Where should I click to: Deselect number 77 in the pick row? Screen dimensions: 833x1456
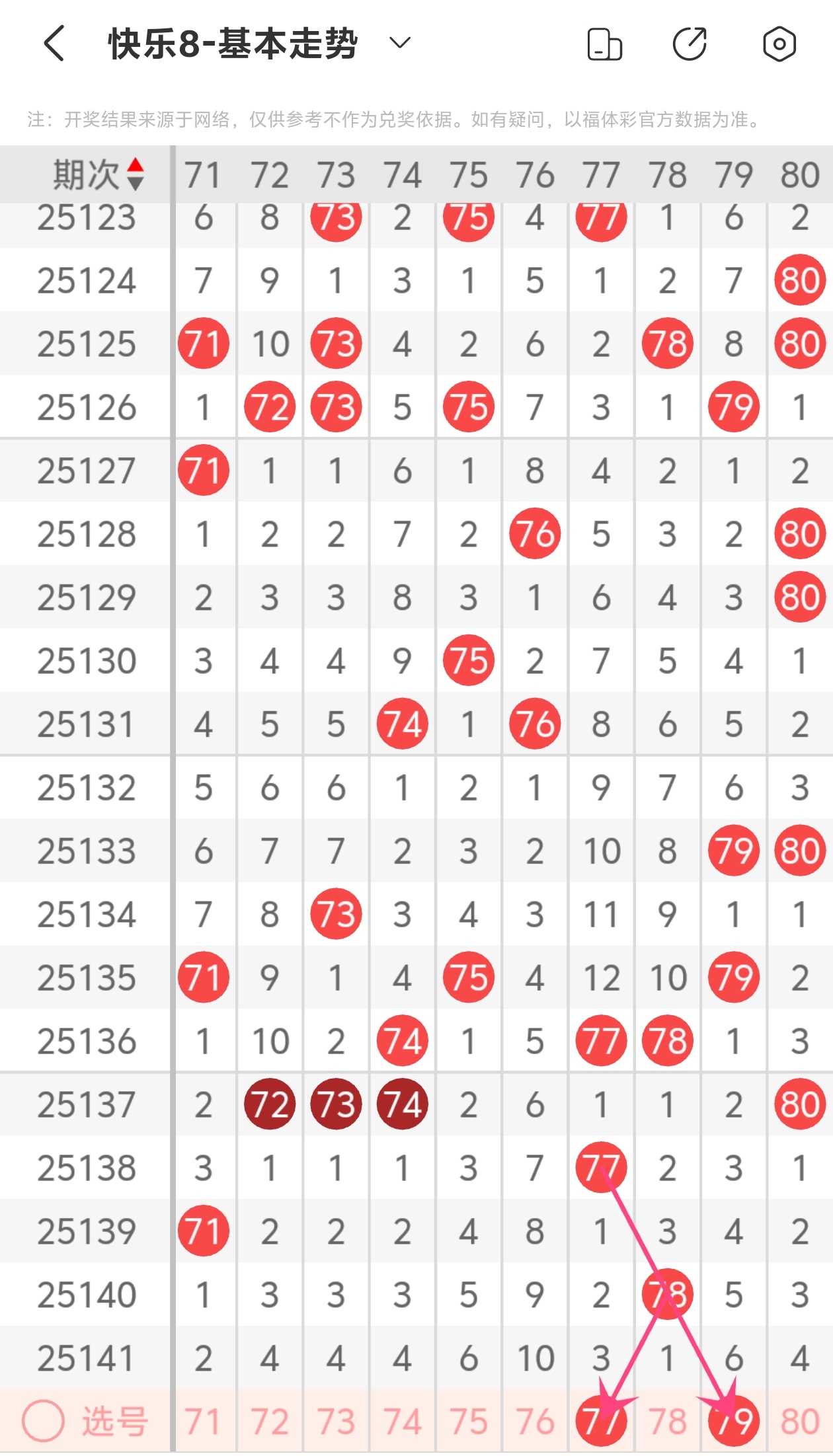click(601, 1422)
